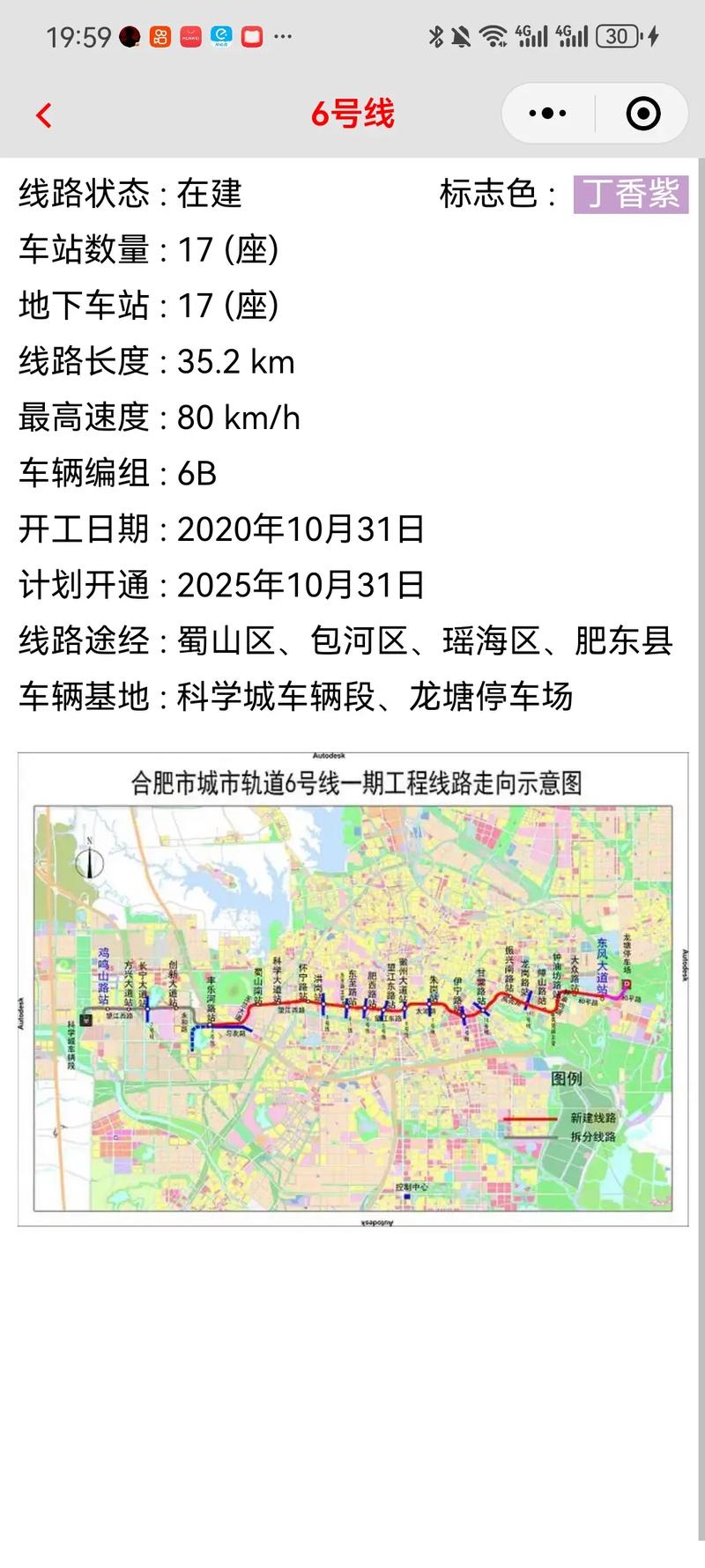Tap the battery indicator showing 30
The height and width of the screenshot is (1568, 705).
[620, 36]
